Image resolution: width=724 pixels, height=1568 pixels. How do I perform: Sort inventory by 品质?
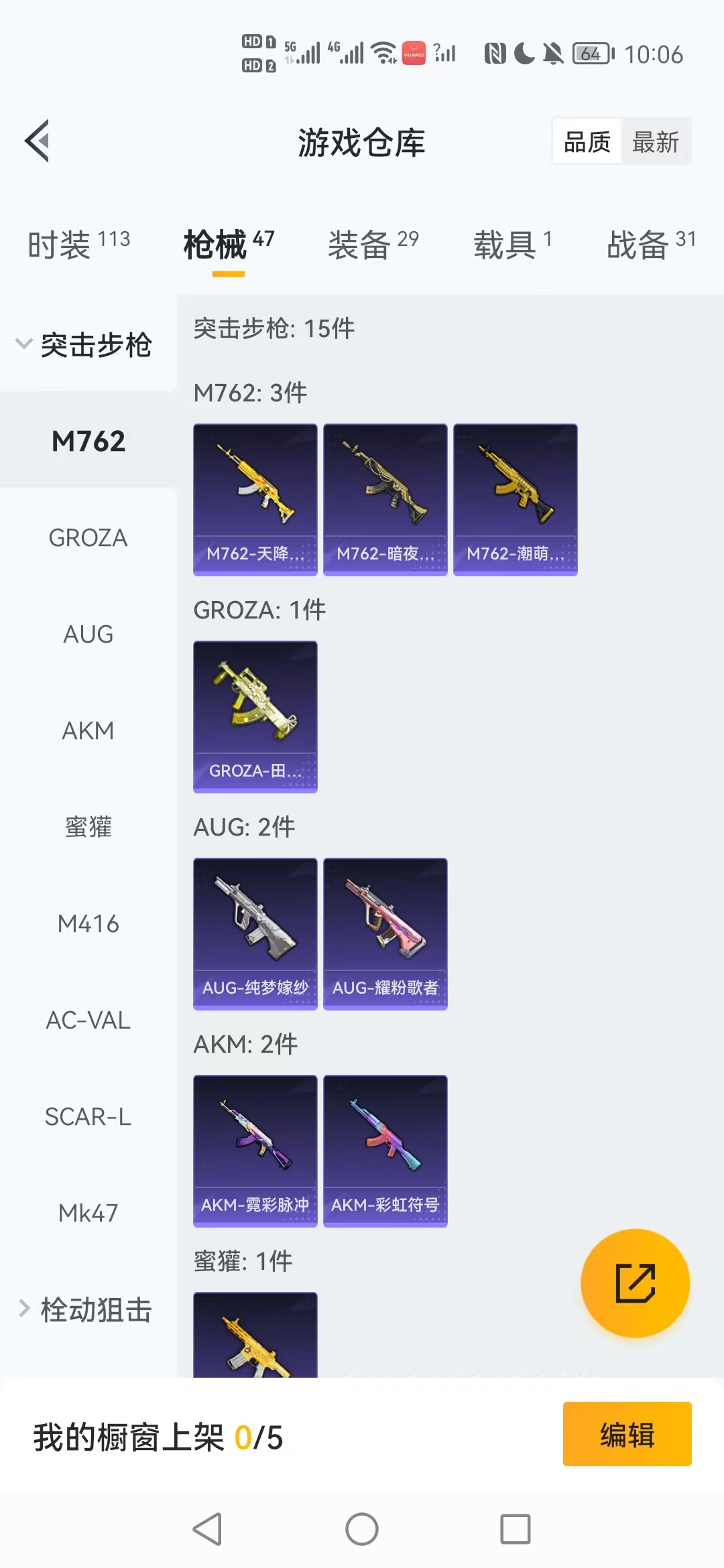coord(587,142)
